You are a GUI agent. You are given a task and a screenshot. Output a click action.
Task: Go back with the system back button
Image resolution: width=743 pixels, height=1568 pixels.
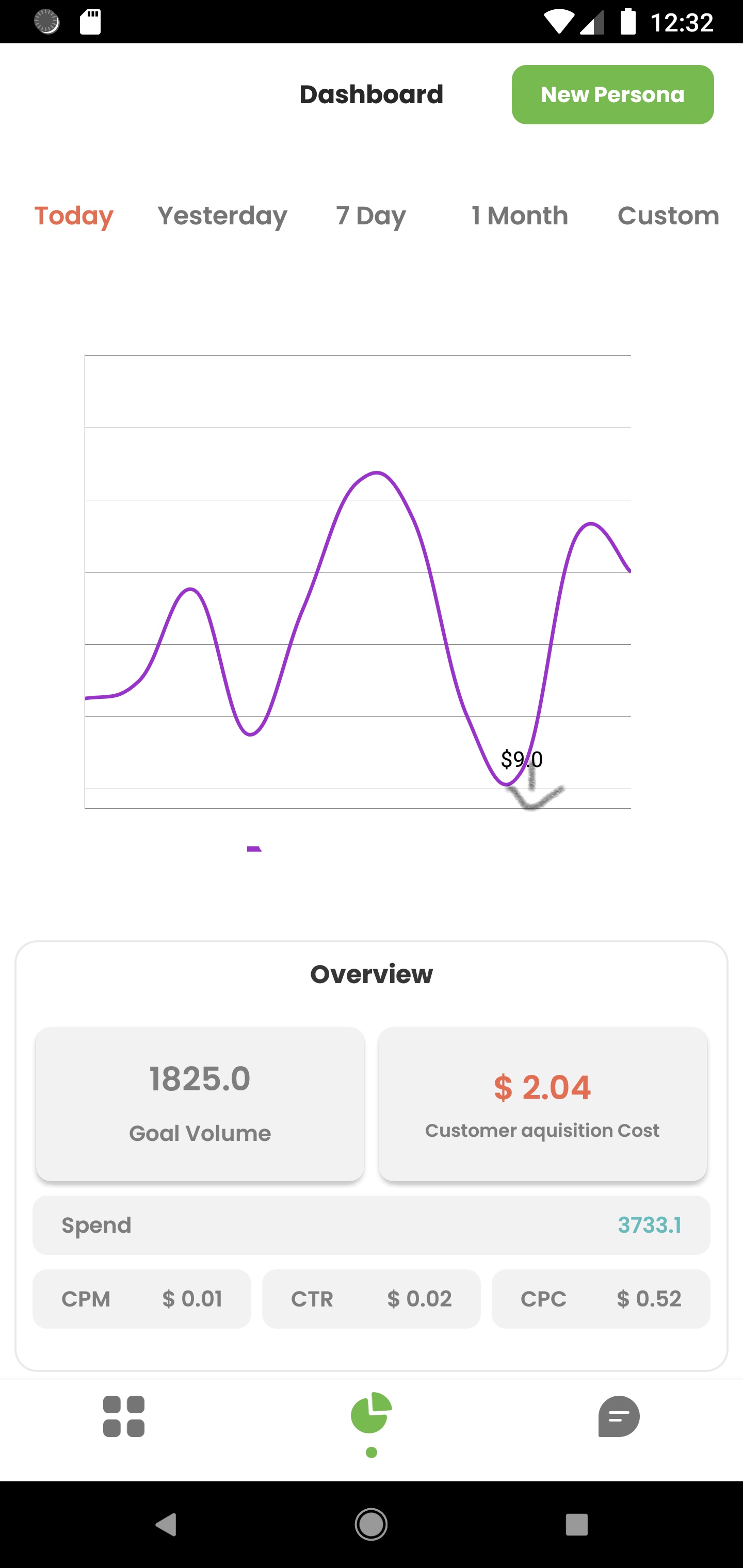tap(166, 1524)
